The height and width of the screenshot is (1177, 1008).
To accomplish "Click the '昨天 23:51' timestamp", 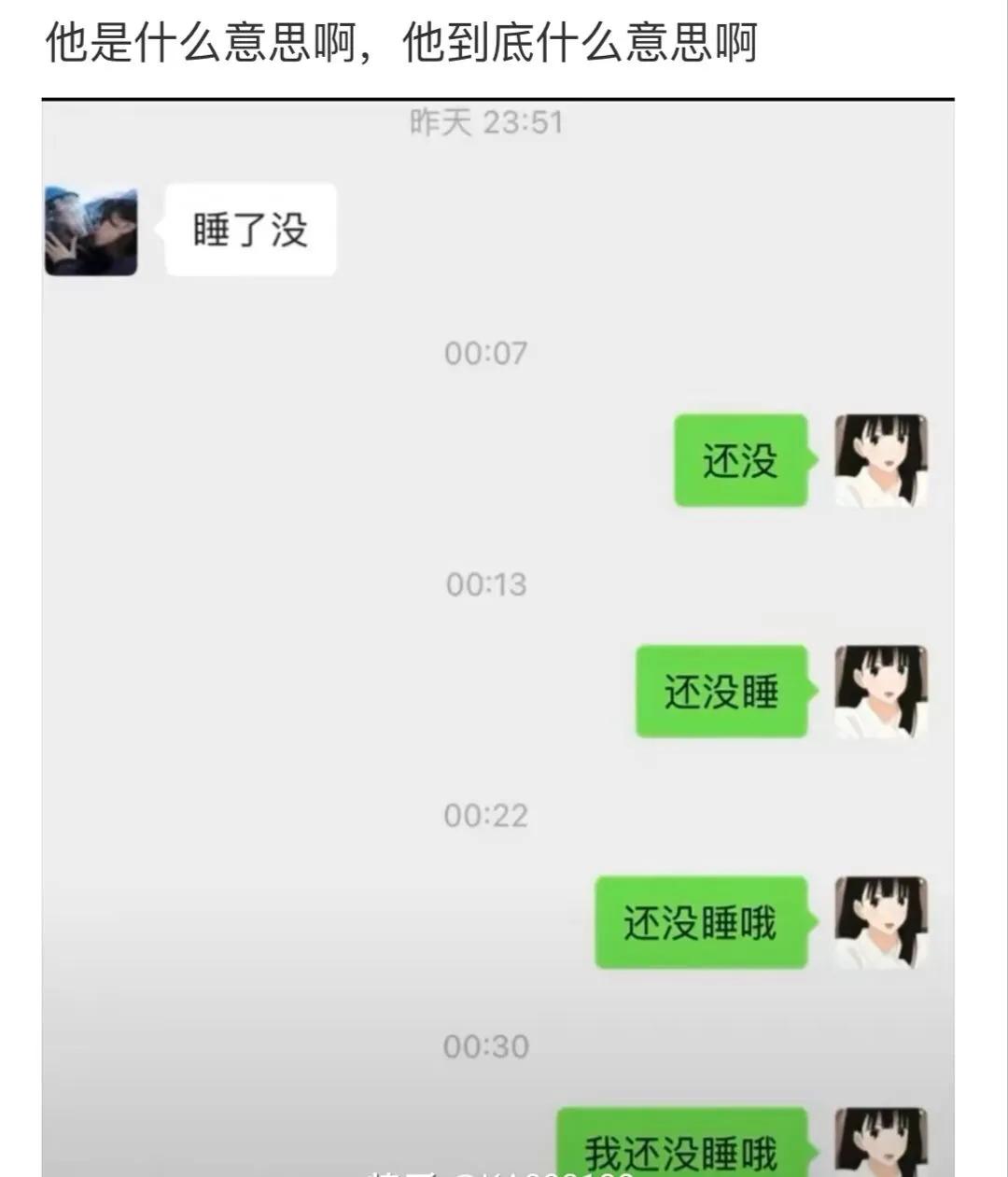I will (484, 121).
